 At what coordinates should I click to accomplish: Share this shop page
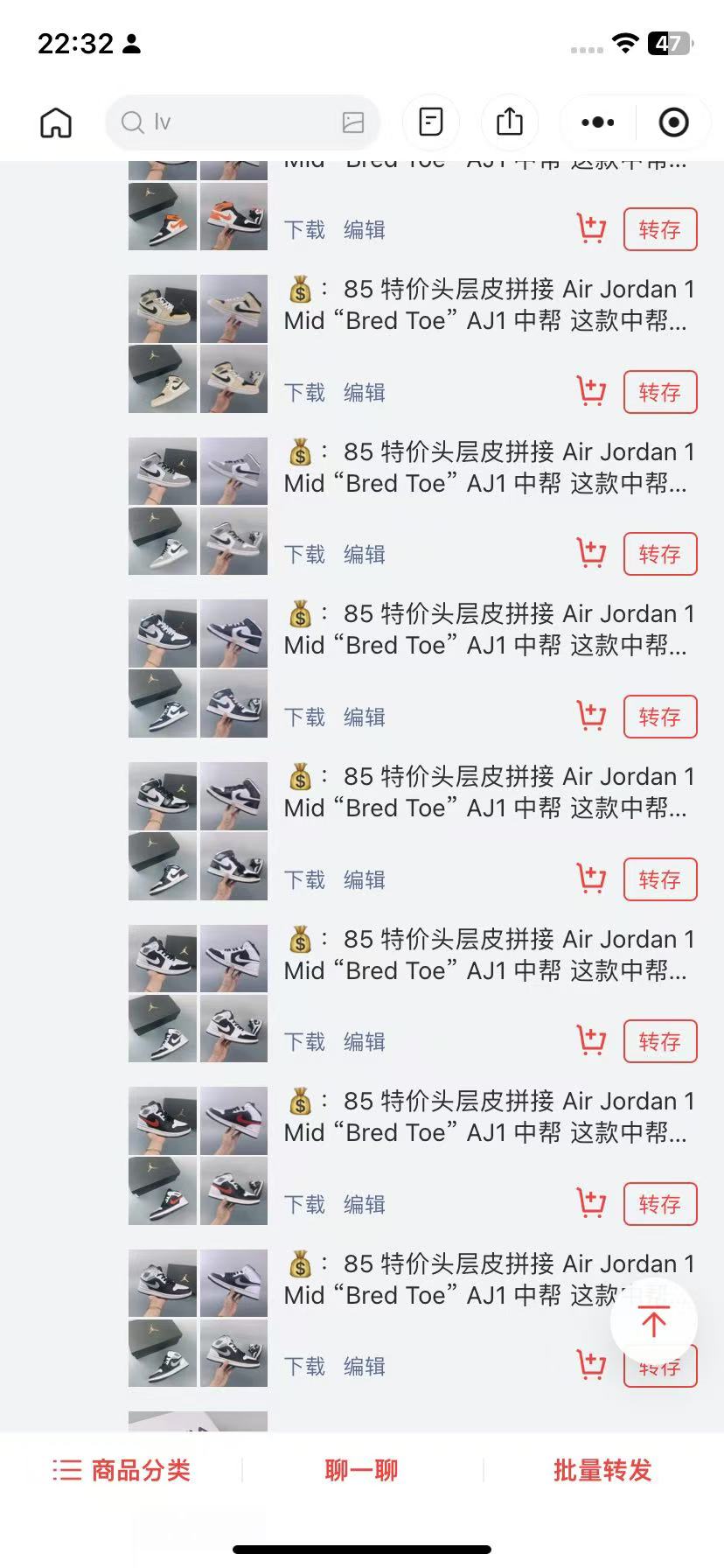pos(510,122)
